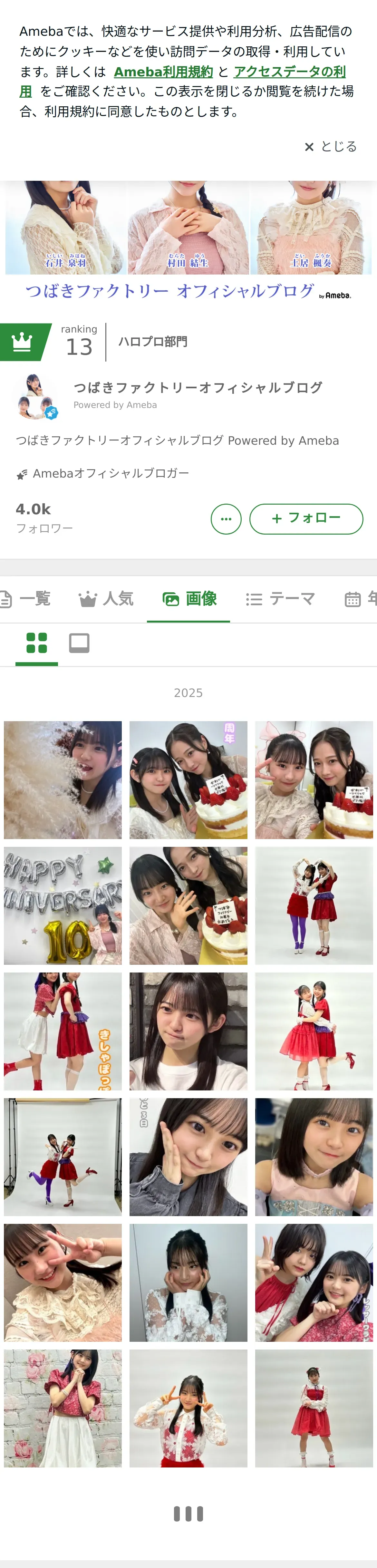Image resolution: width=377 pixels, height=1568 pixels.
Task: Open the ハロプロ部門 ranking 13 badge
Action: (x=94, y=342)
